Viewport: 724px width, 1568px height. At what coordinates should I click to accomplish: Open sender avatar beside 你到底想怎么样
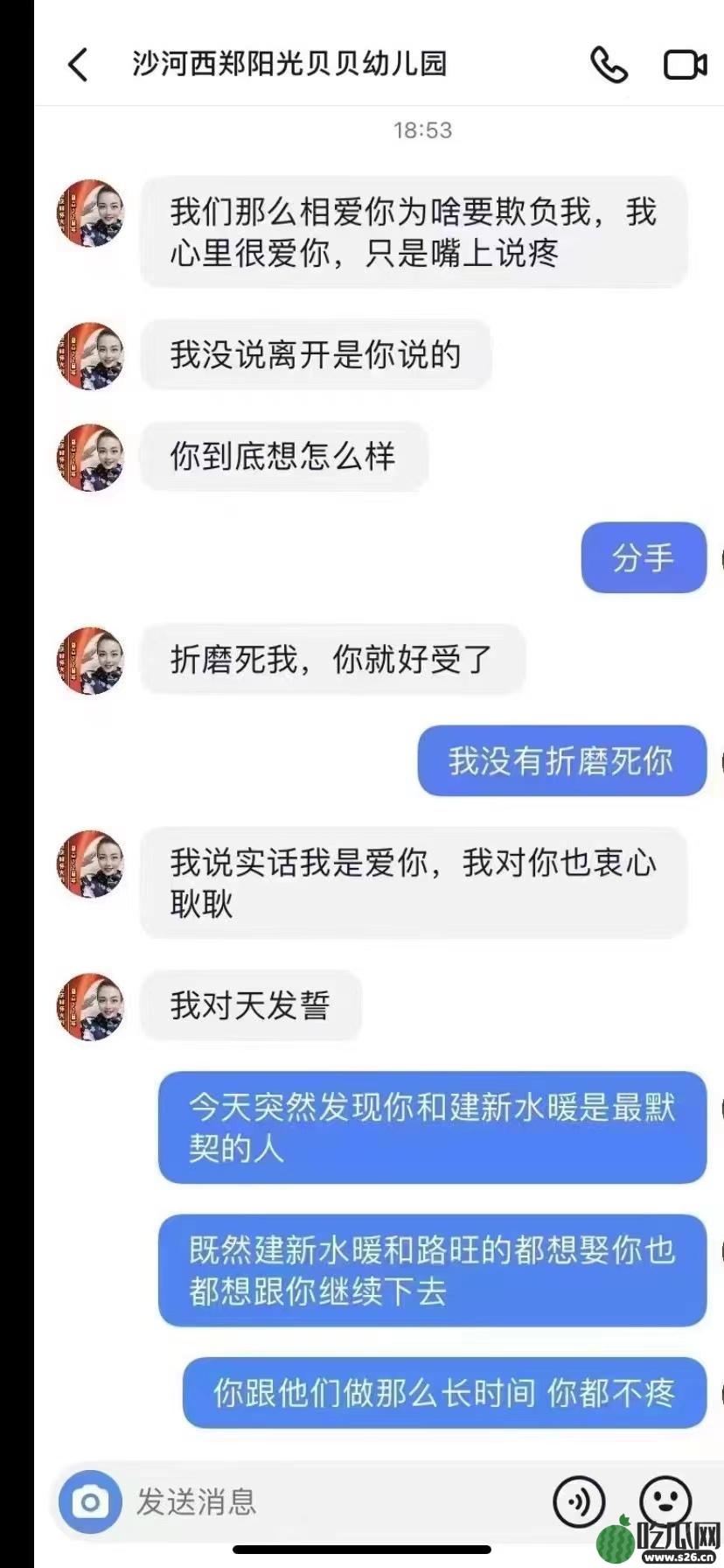pos(91,458)
